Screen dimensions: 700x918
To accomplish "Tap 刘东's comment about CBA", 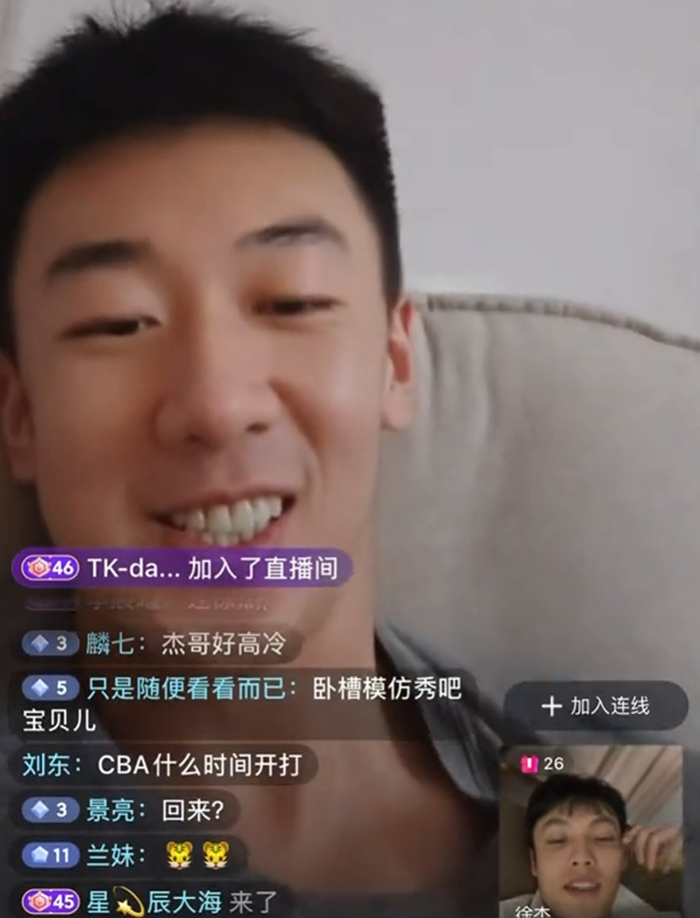I will coord(163,765).
